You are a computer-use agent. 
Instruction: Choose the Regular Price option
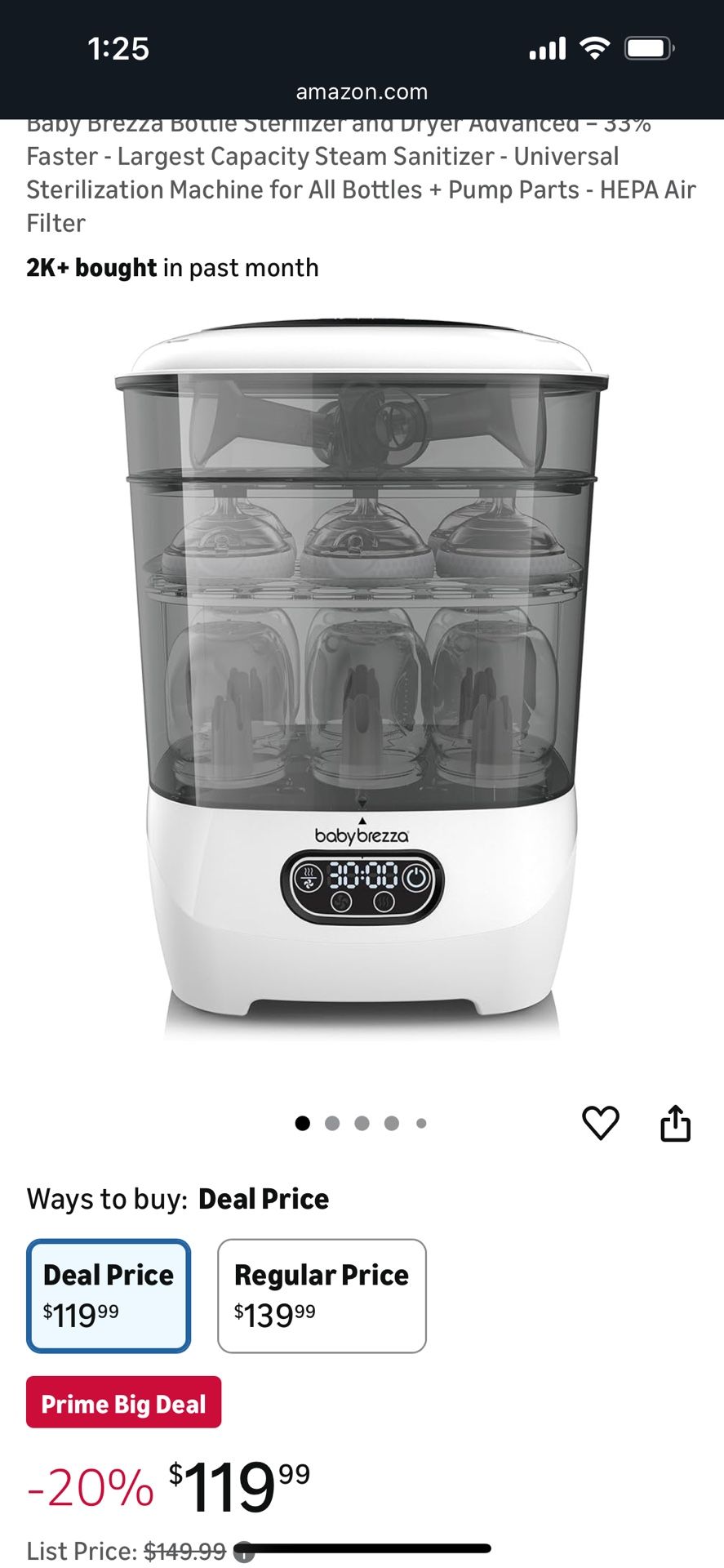point(322,1295)
